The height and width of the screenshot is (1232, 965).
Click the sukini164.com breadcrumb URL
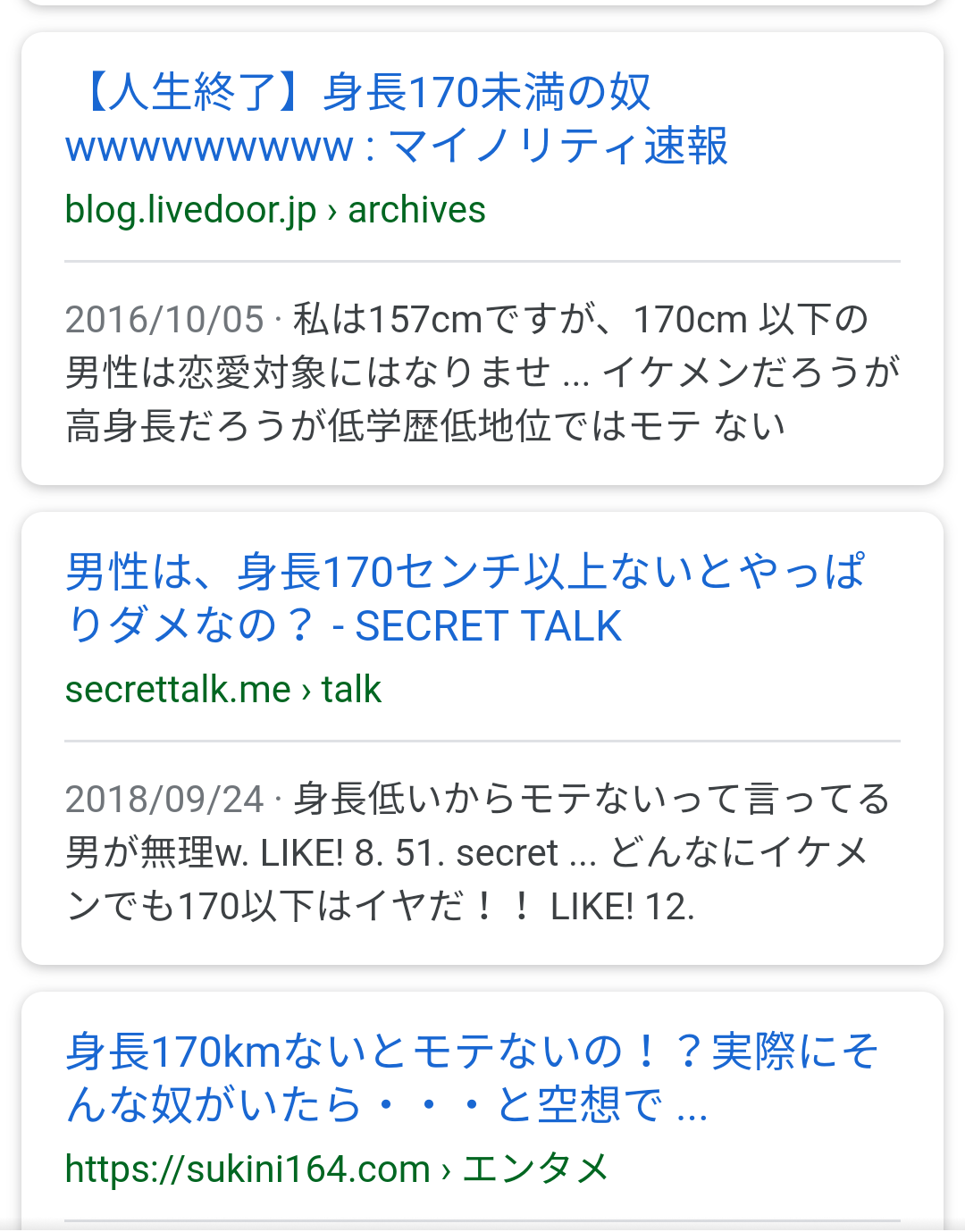click(248, 1166)
